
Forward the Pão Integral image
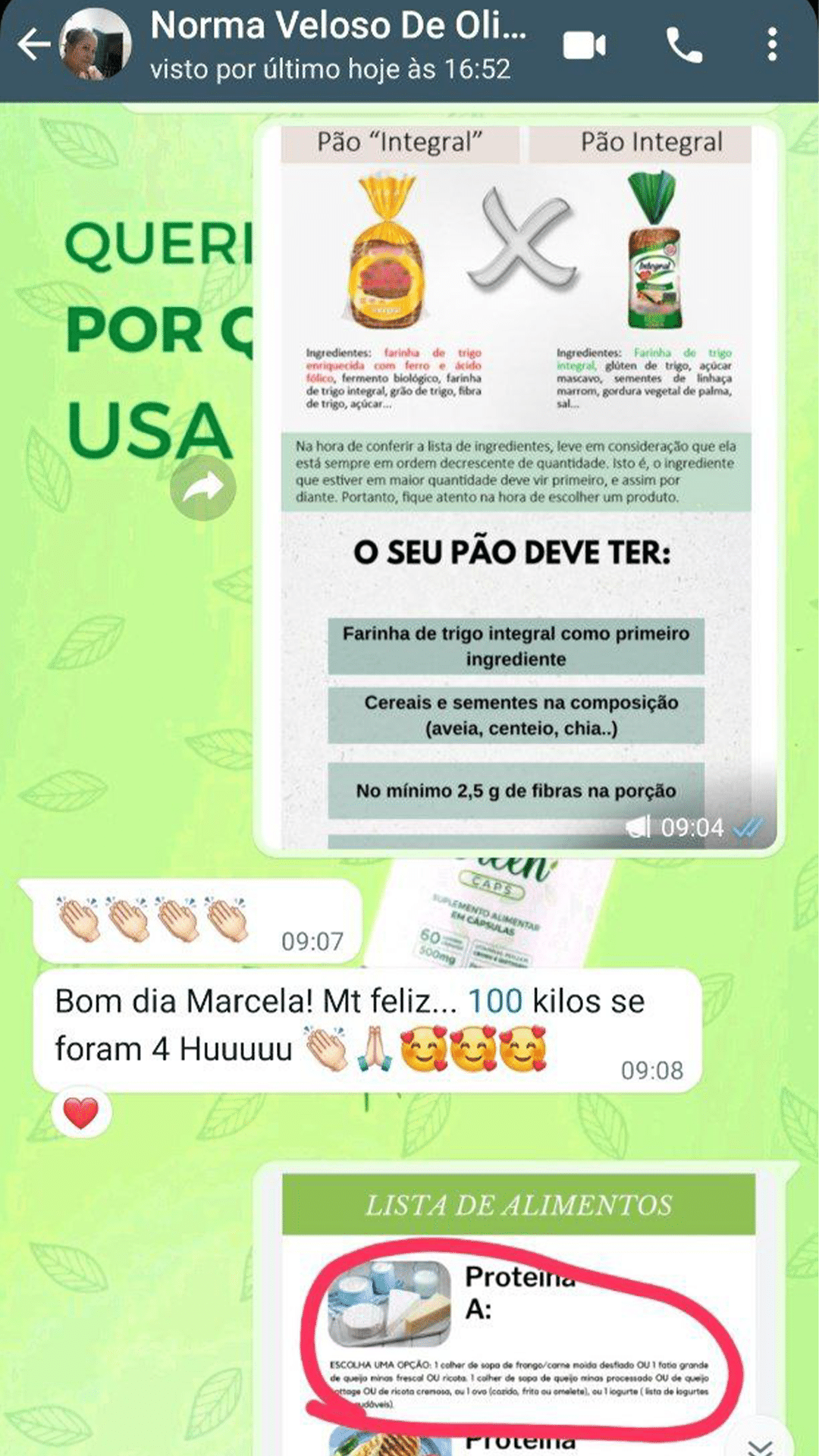click(x=202, y=488)
